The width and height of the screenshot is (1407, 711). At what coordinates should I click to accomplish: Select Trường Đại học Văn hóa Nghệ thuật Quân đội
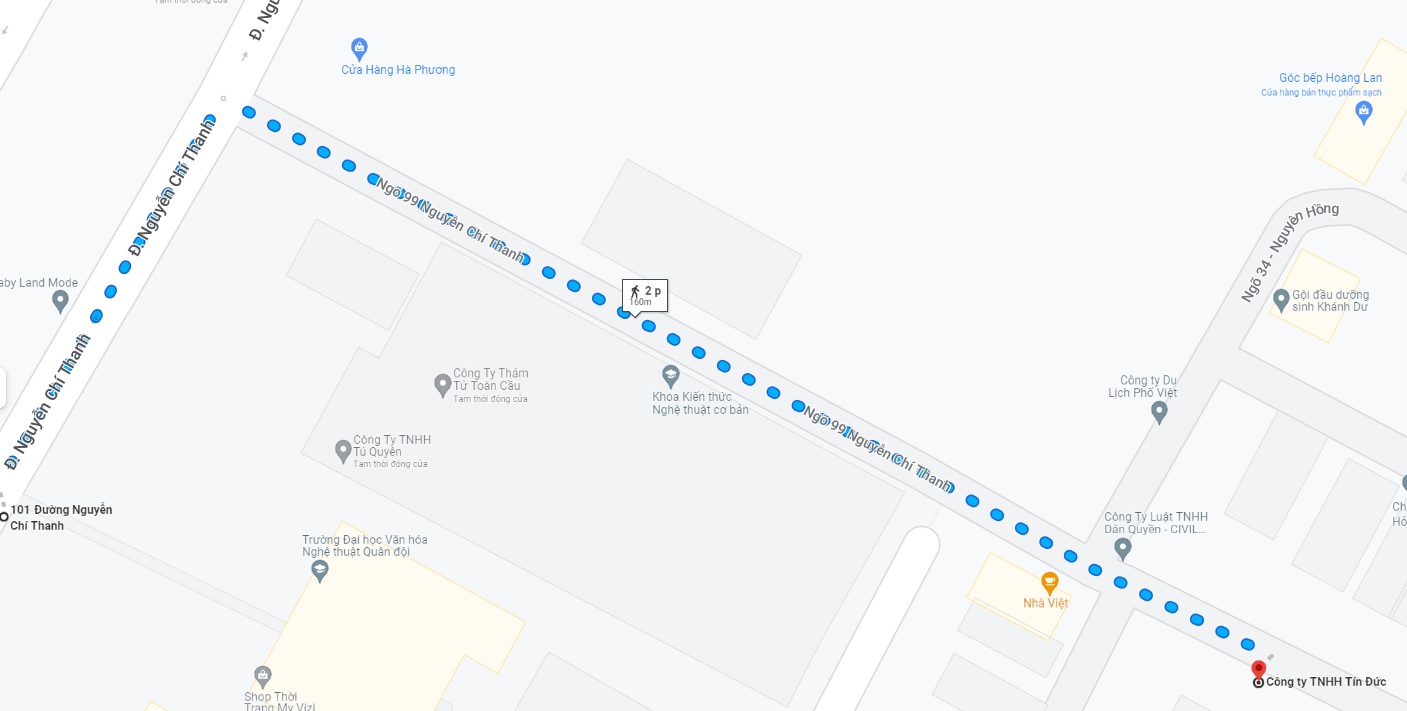click(319, 570)
